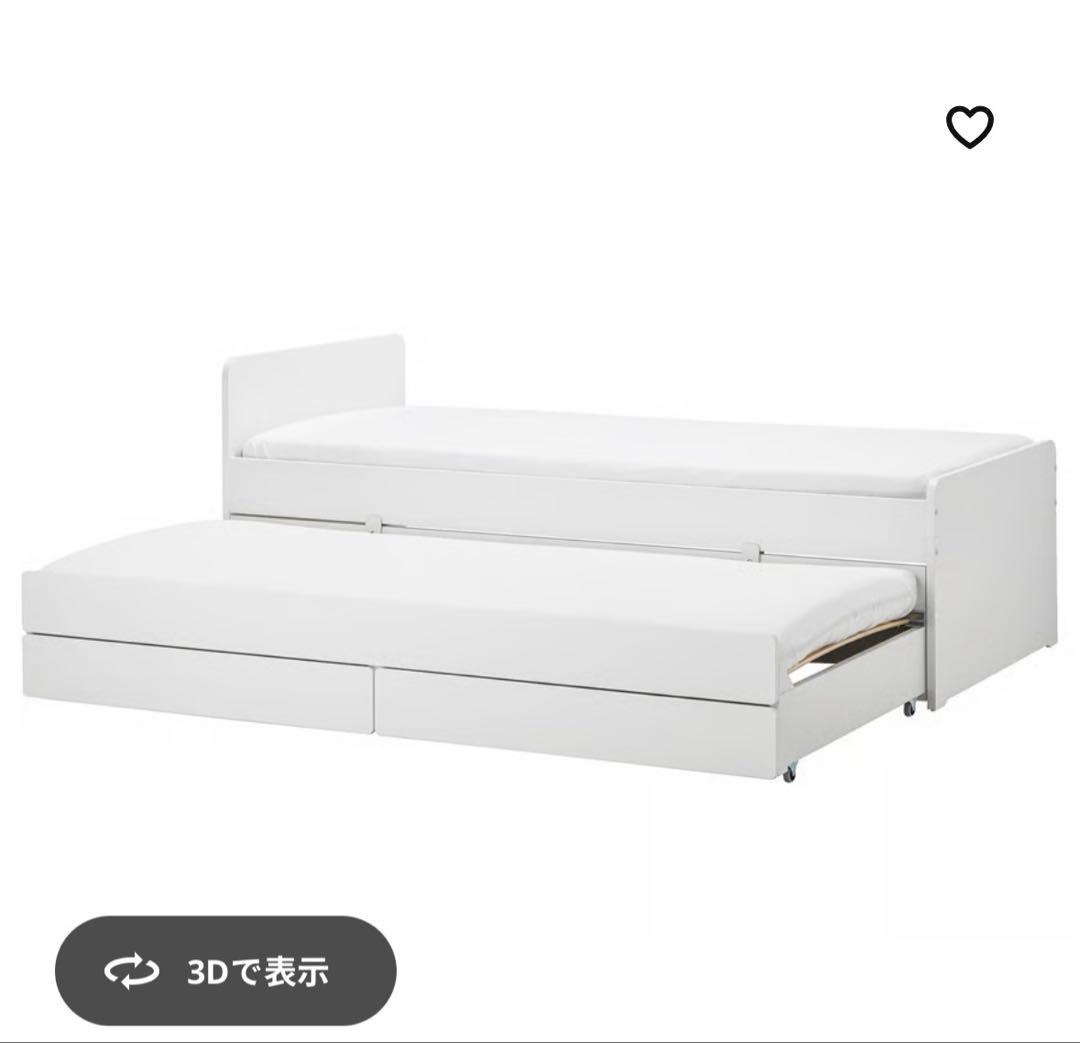This screenshot has width=1080, height=1043.
Task: Add the bed to favorites with the heart
Action: pos(969,127)
